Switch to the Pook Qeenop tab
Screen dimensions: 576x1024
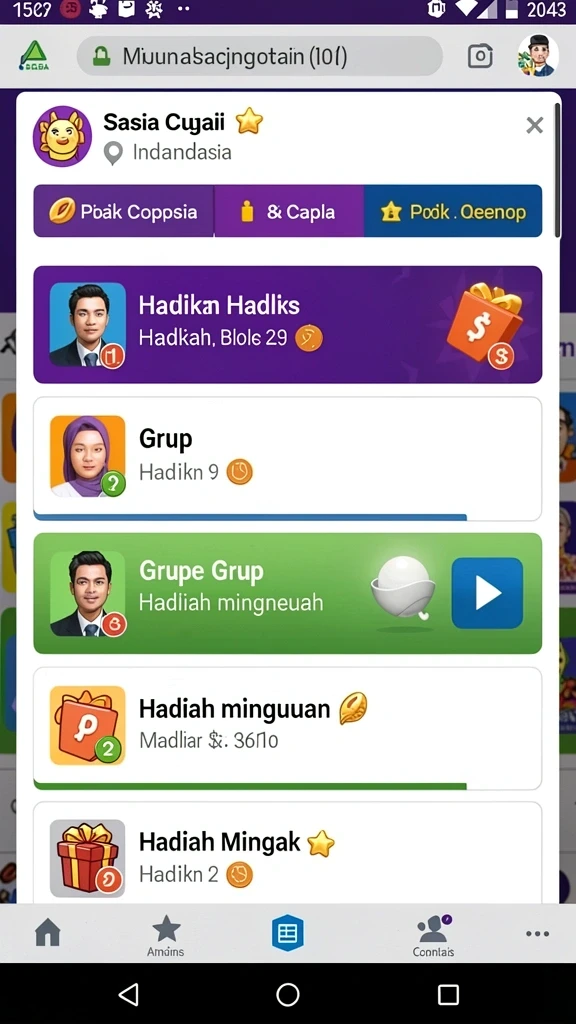[453, 212]
